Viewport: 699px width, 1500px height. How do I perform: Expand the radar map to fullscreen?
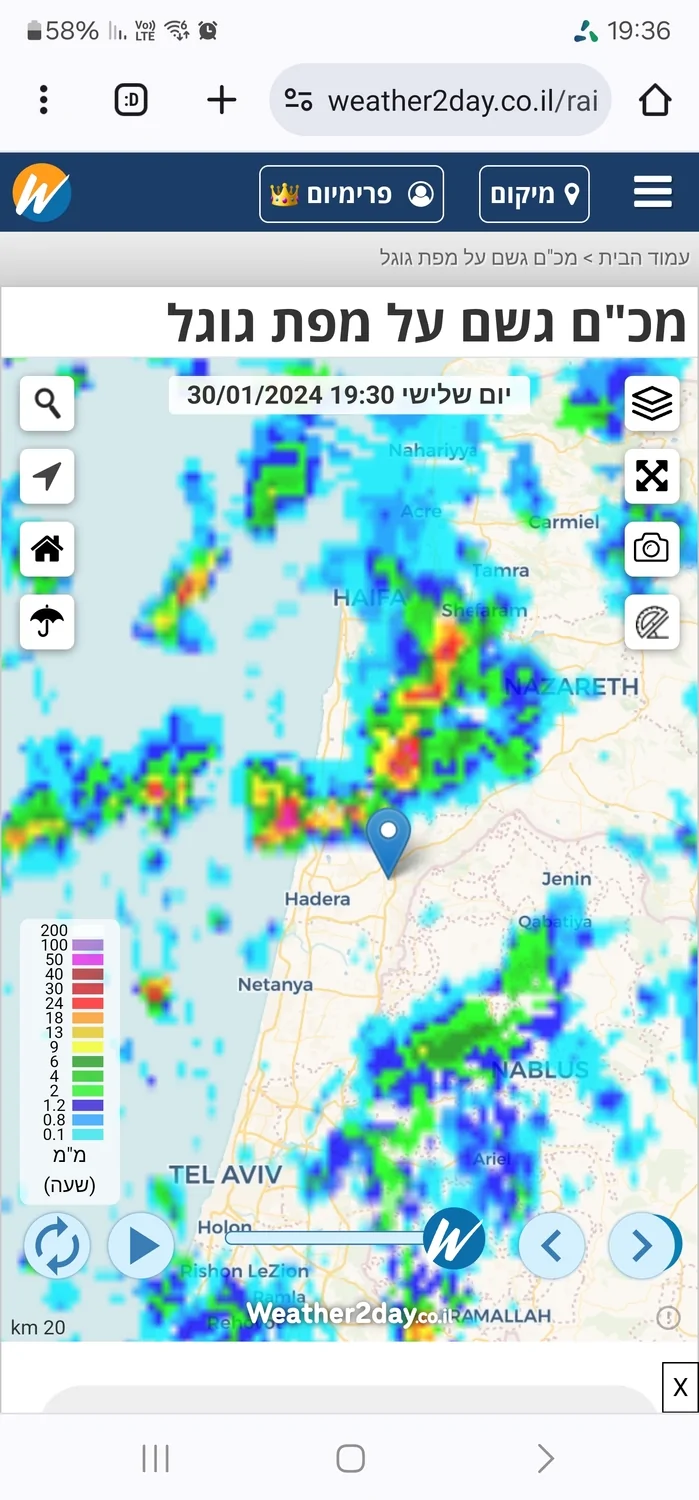click(x=652, y=477)
